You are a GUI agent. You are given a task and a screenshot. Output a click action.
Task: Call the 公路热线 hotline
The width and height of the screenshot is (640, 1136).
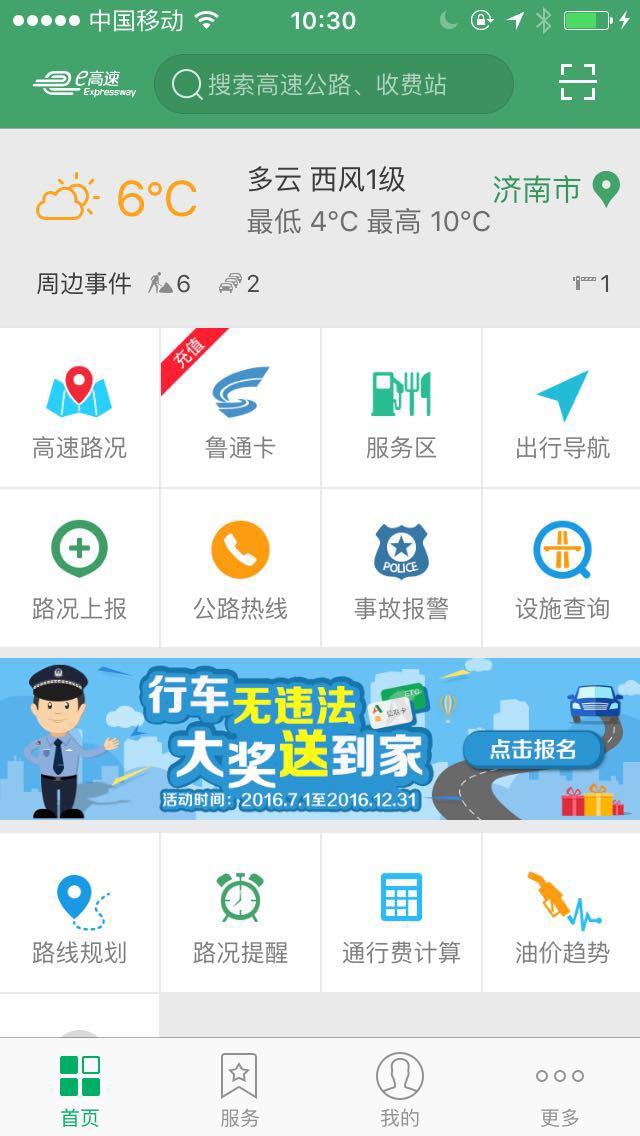click(240, 568)
